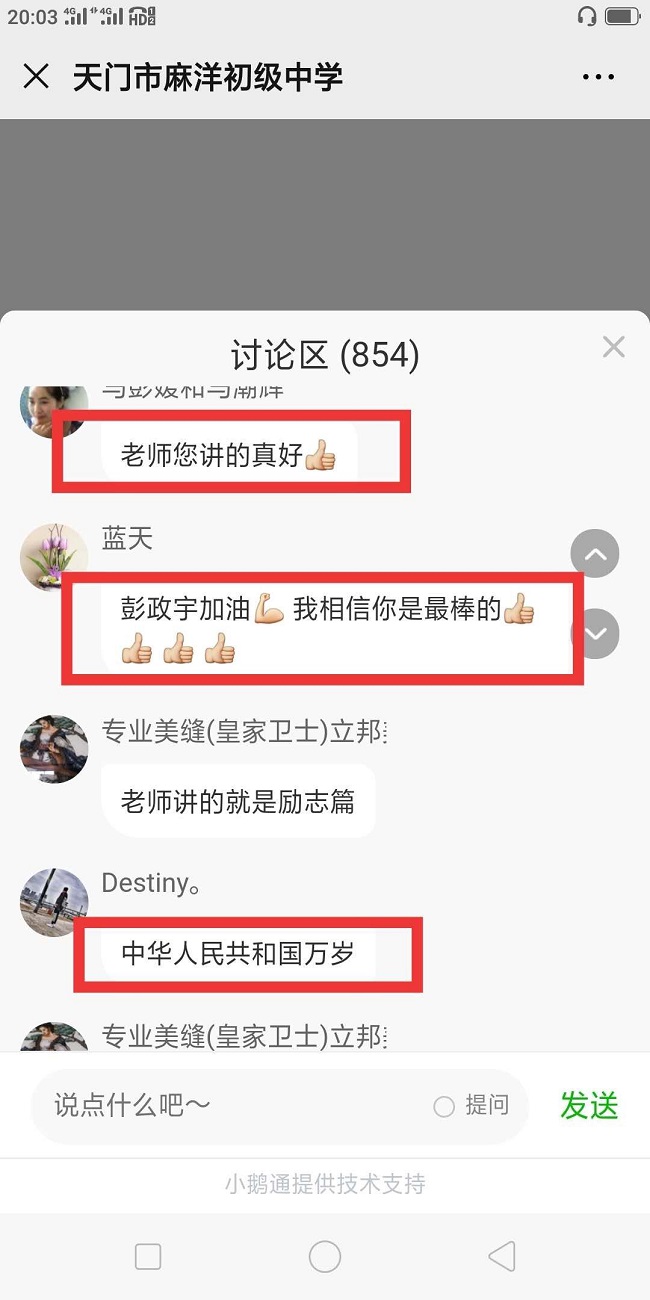The width and height of the screenshot is (650, 1300).
Task: Tap the down arrow button in discussion
Action: pos(595,634)
